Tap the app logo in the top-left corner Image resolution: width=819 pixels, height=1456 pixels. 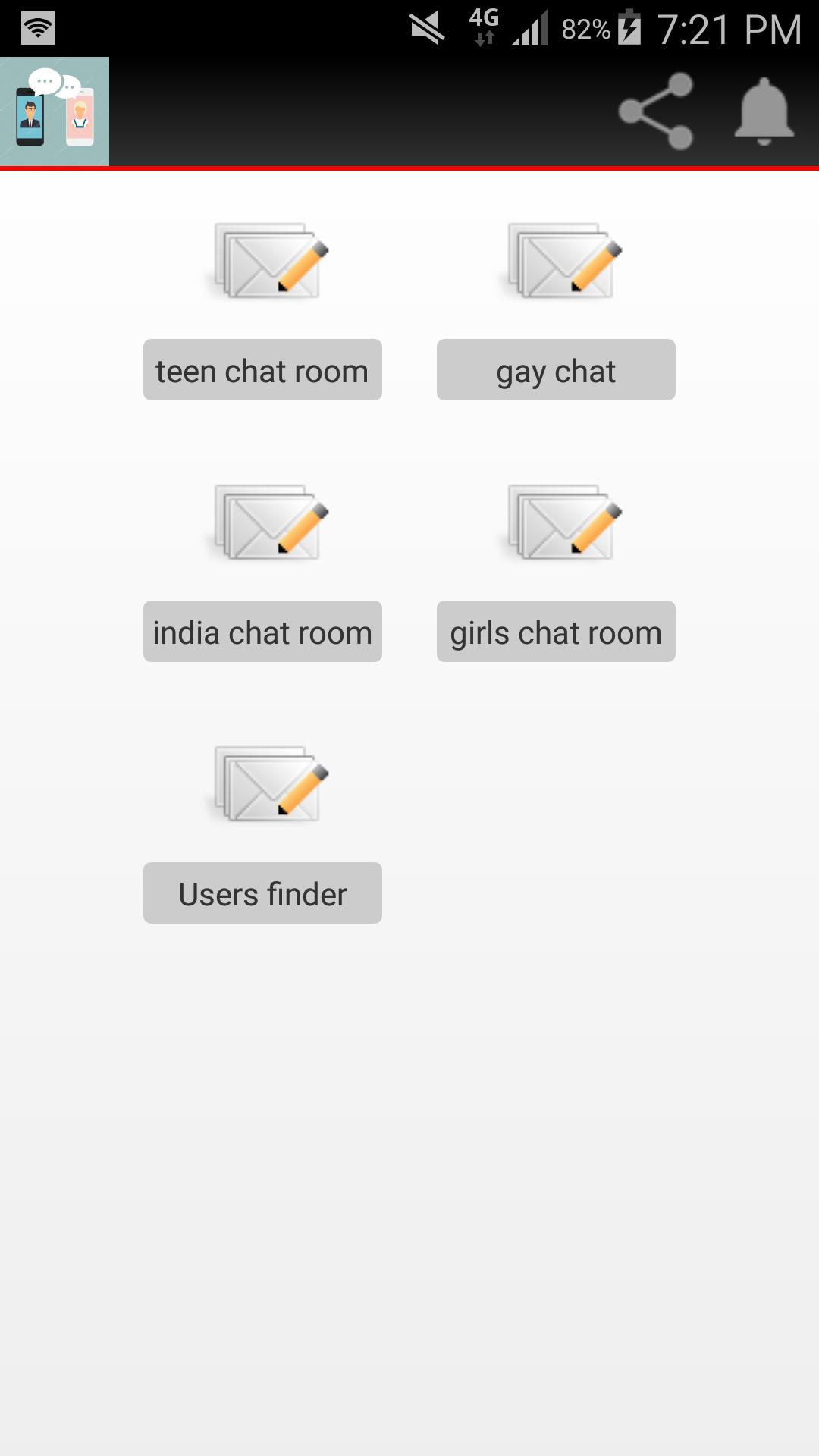[55, 111]
